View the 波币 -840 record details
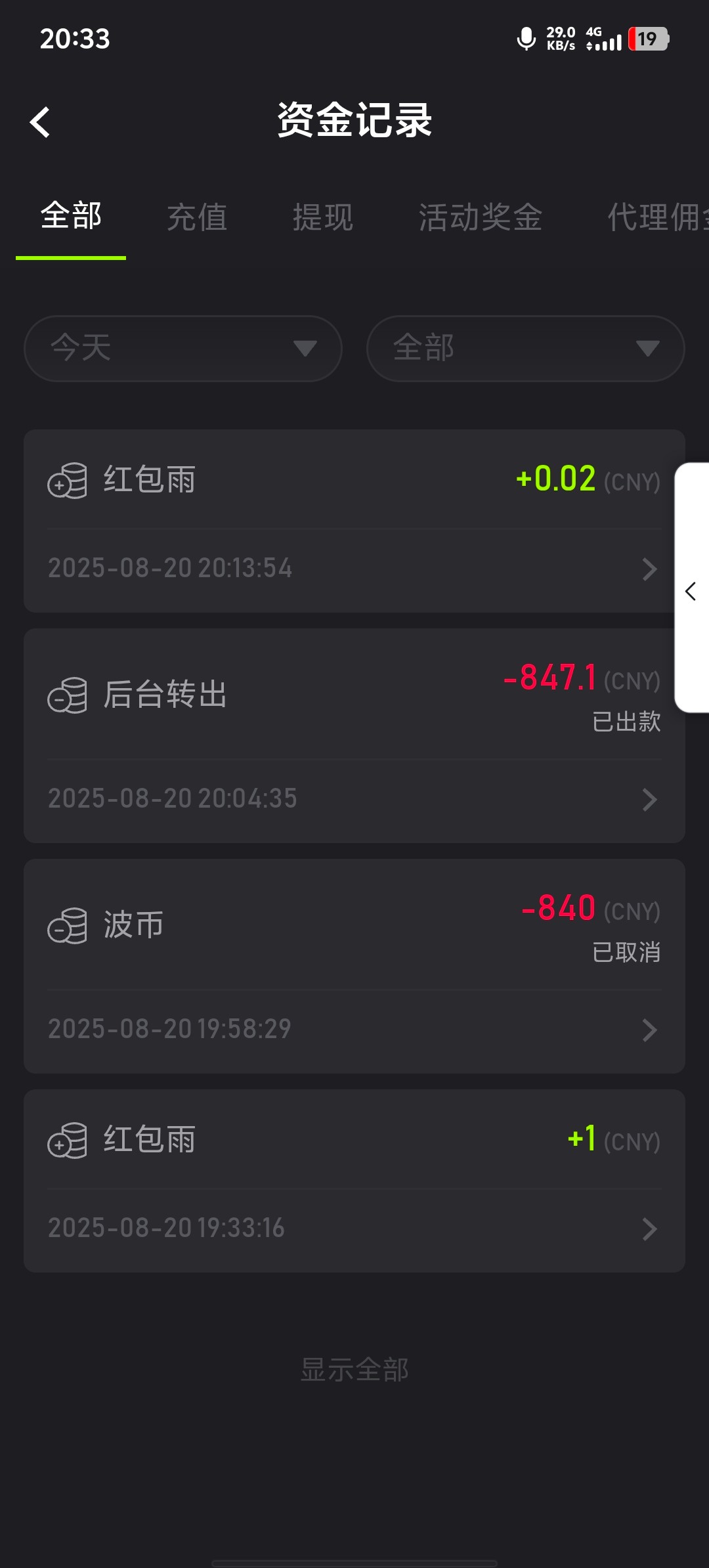This screenshot has width=709, height=1568. [x=354, y=966]
